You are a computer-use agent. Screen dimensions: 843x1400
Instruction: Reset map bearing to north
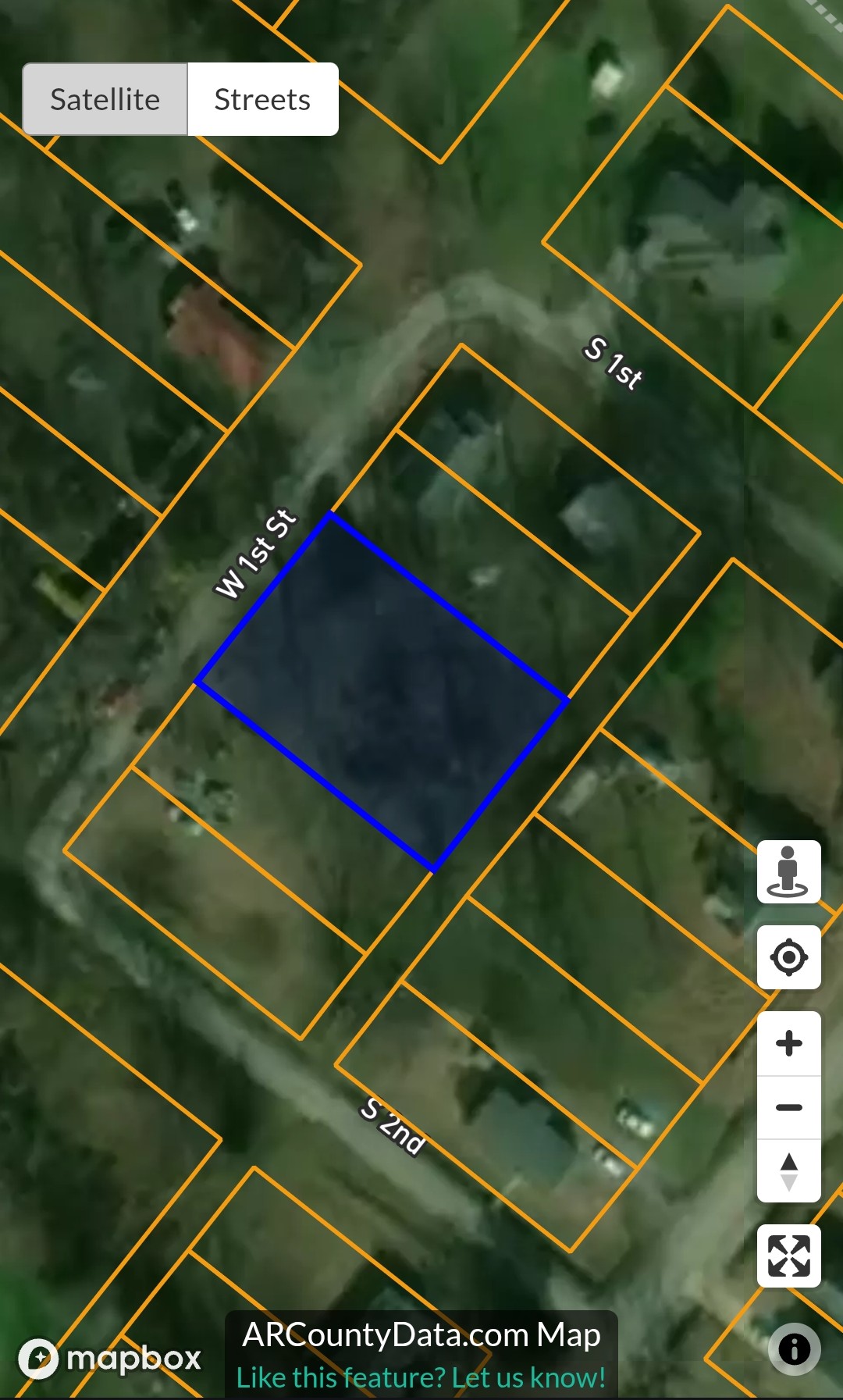coord(788,1171)
